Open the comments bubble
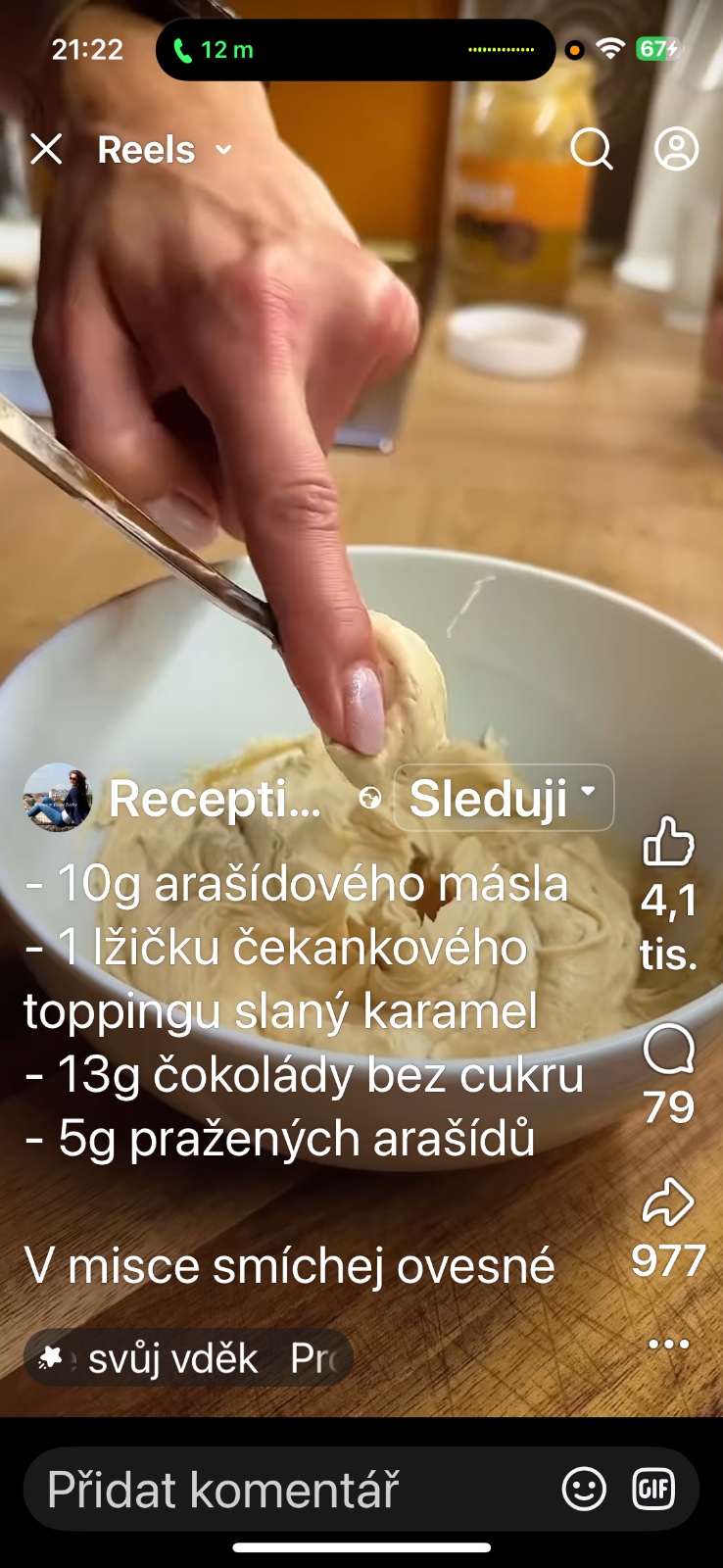 (668, 1050)
